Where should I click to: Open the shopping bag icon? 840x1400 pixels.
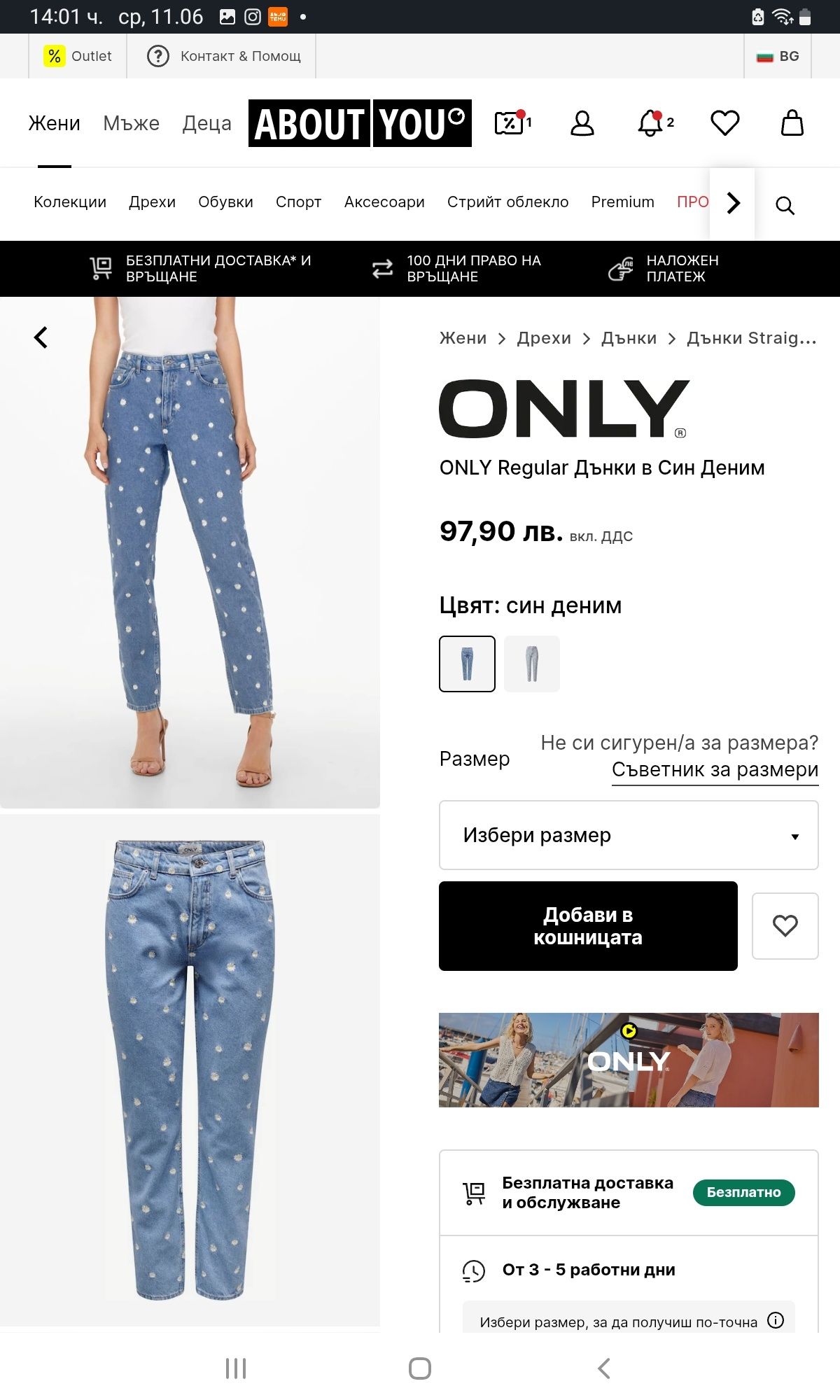[792, 123]
